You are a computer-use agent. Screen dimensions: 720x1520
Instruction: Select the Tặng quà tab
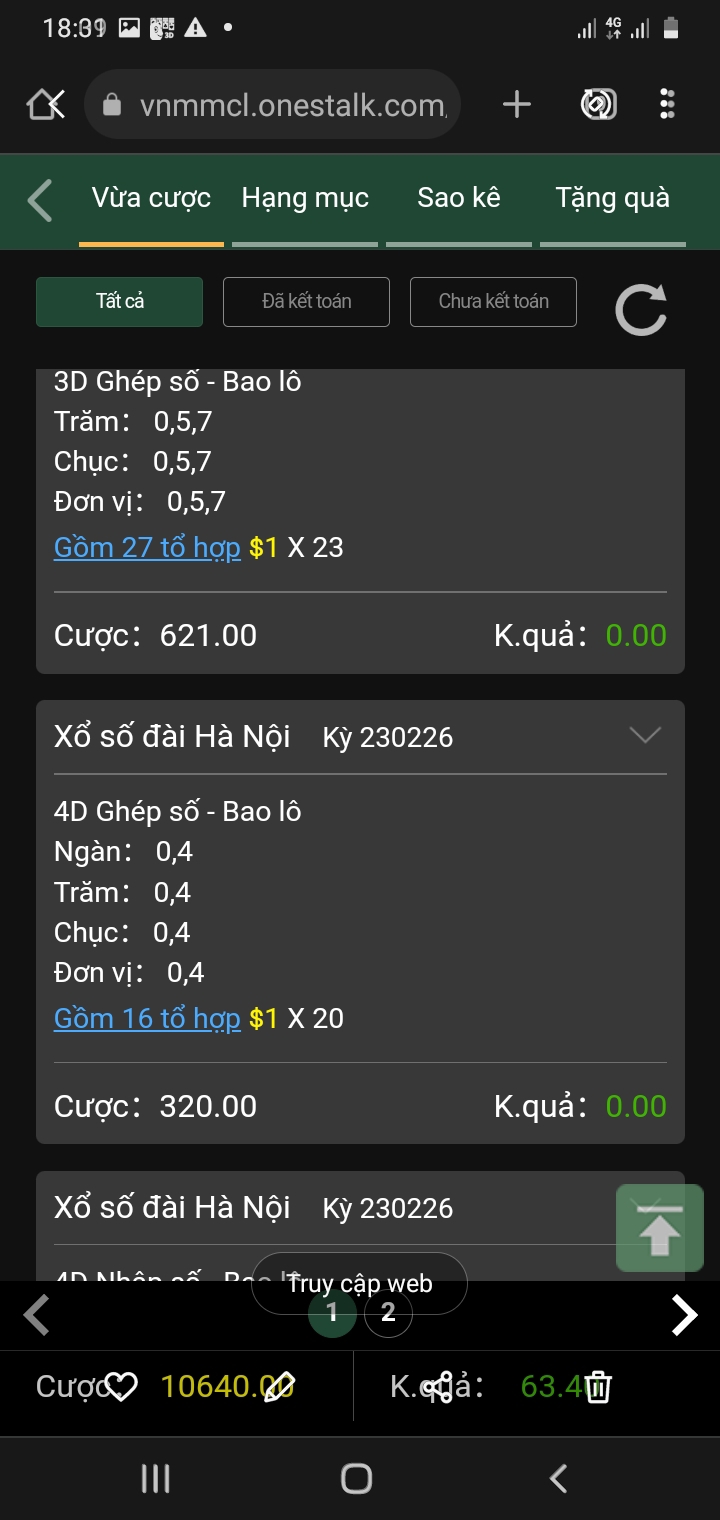(x=613, y=199)
